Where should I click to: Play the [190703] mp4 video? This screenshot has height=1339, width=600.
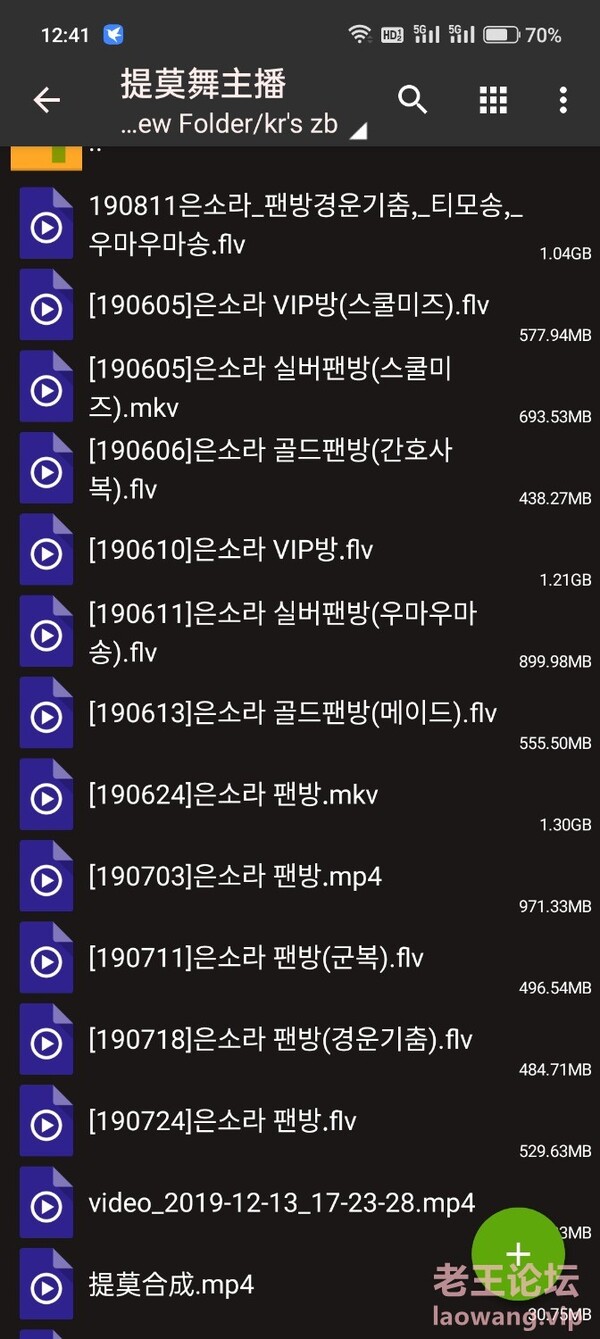click(x=300, y=879)
